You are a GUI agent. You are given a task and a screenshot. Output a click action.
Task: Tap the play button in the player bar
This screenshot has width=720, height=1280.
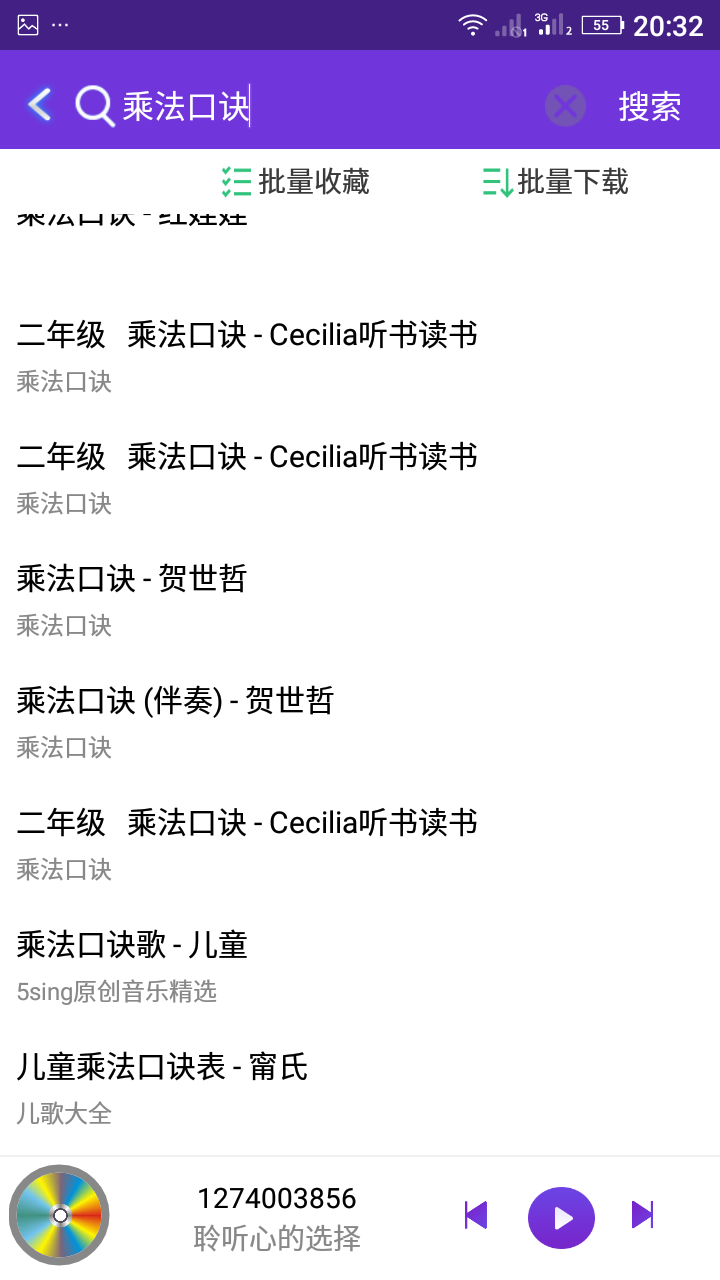point(561,1217)
